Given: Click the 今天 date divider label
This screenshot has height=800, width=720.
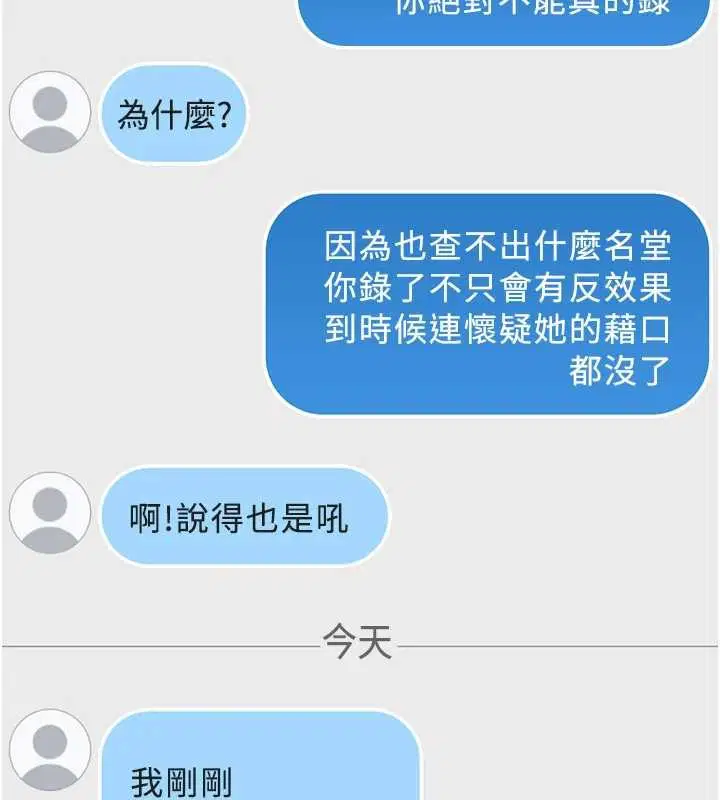Looking at the screenshot, I should pos(360,638).
